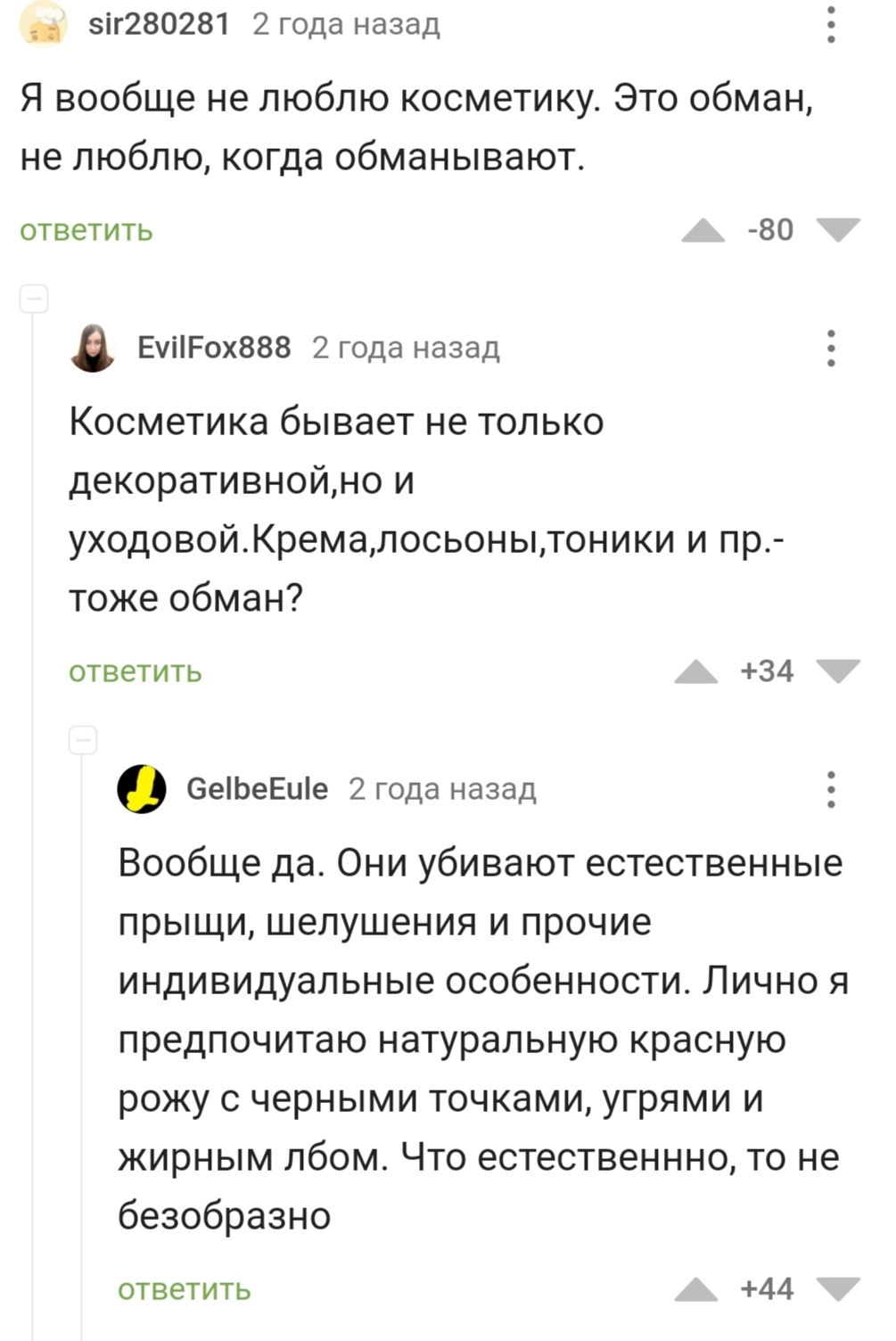Open overflow menu on GelbeEule's comment
896x1341 pixels.
(x=830, y=789)
